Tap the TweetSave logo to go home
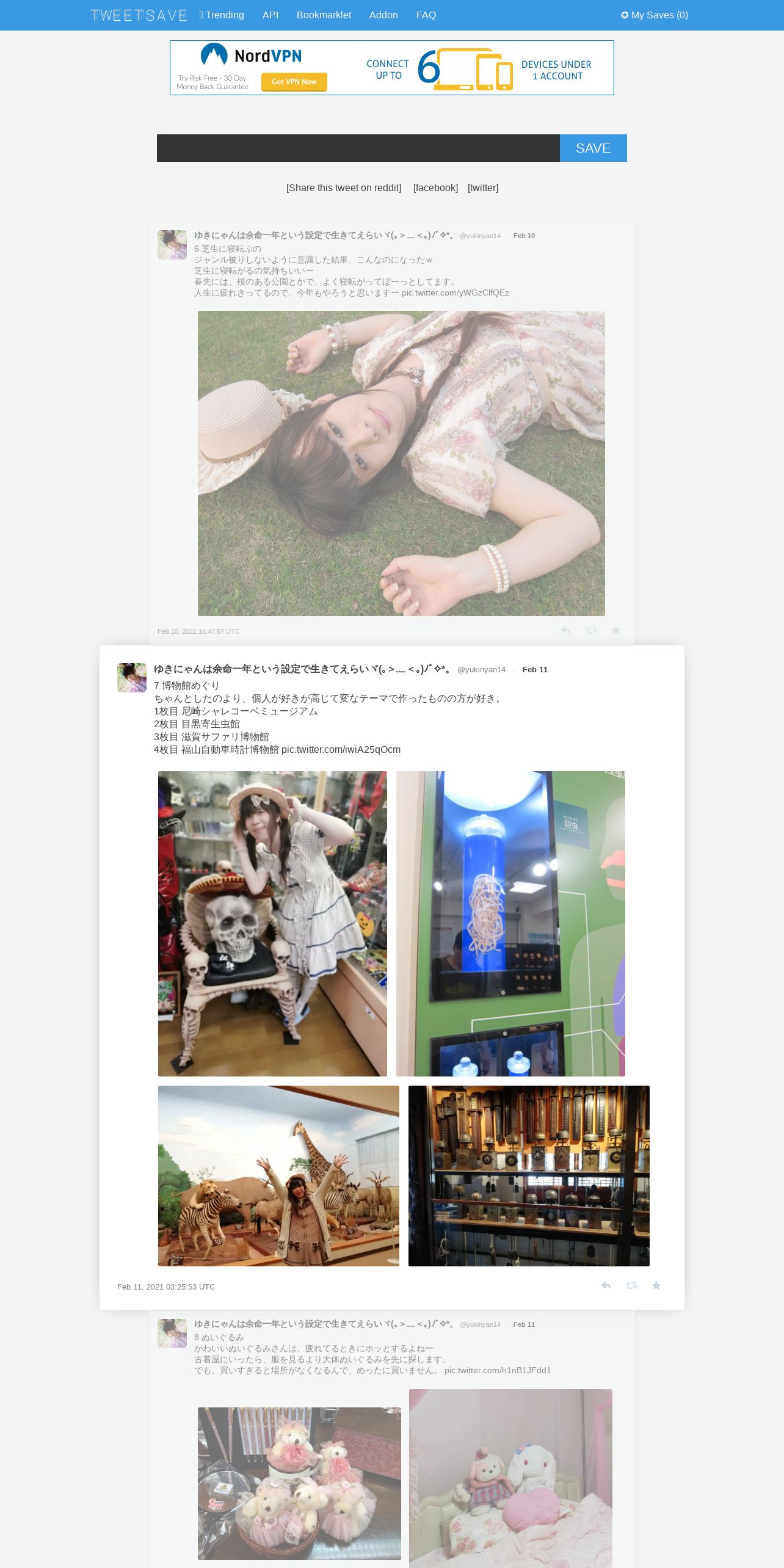The height and width of the screenshot is (1568, 784). click(139, 15)
